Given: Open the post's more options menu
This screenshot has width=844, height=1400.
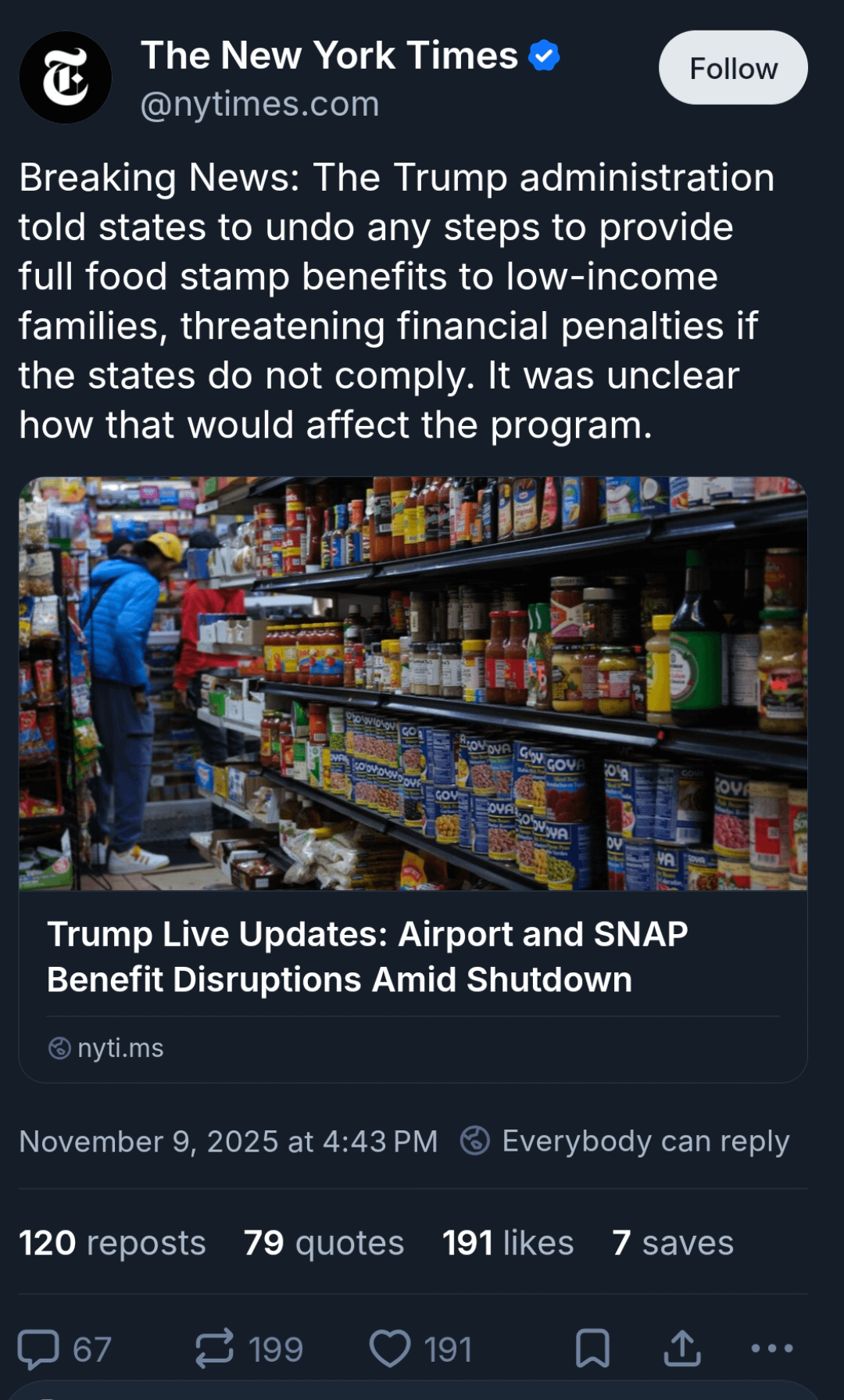Looking at the screenshot, I should click(771, 1348).
